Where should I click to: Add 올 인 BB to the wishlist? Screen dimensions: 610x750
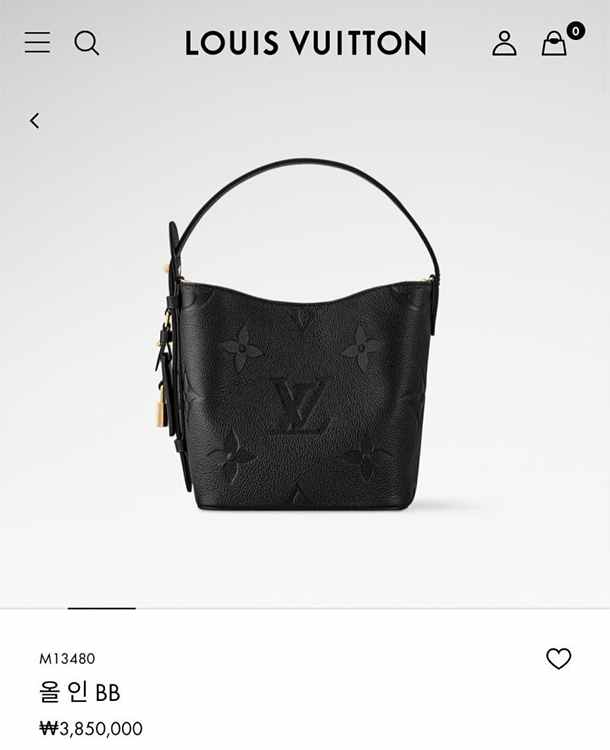(558, 659)
